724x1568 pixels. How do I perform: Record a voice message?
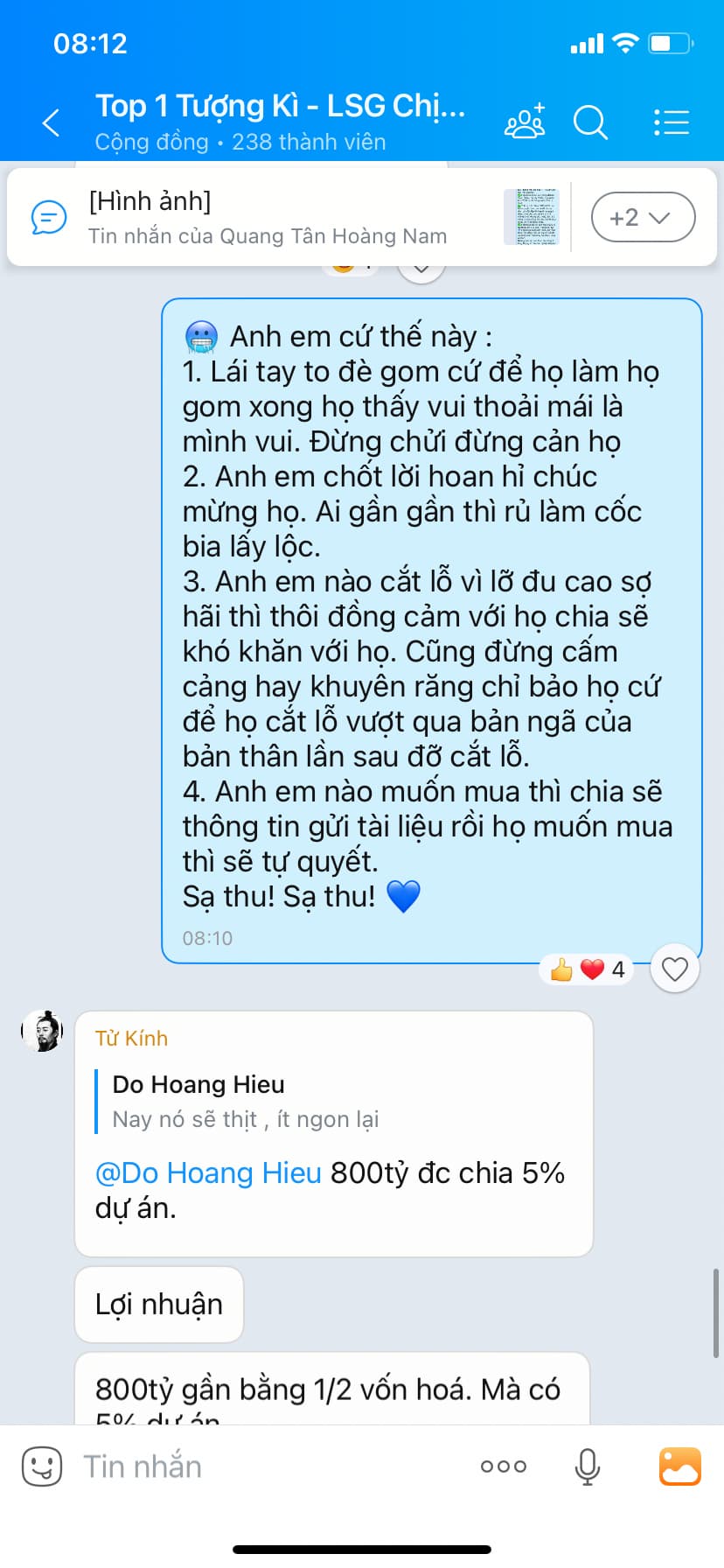pyautogui.click(x=588, y=1466)
